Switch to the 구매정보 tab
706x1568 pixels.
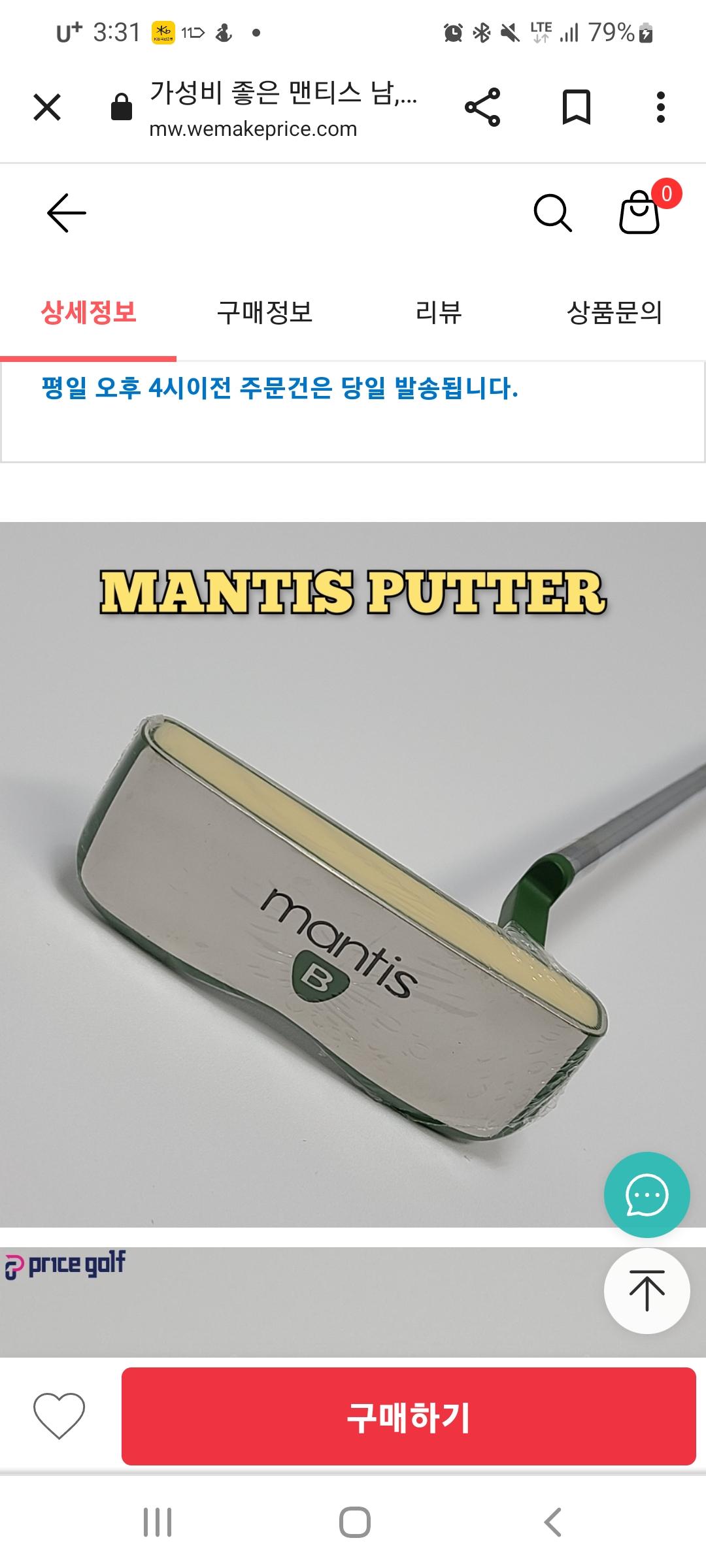[265, 312]
